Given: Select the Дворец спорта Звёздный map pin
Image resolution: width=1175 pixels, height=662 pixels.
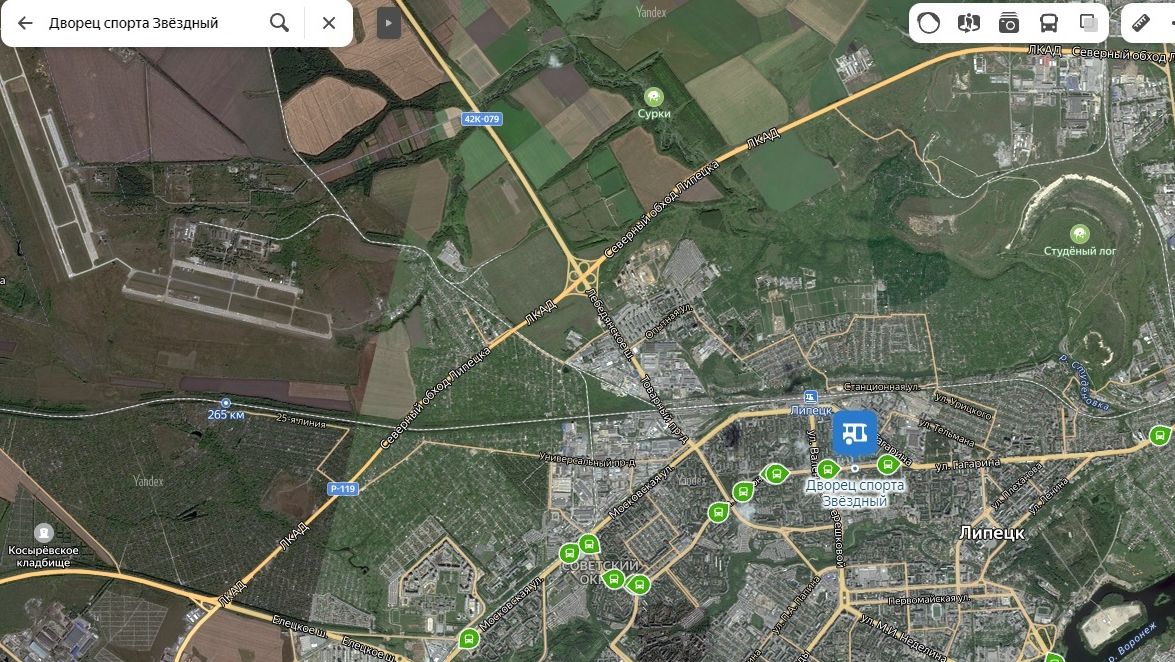Looking at the screenshot, I should click(x=854, y=433).
